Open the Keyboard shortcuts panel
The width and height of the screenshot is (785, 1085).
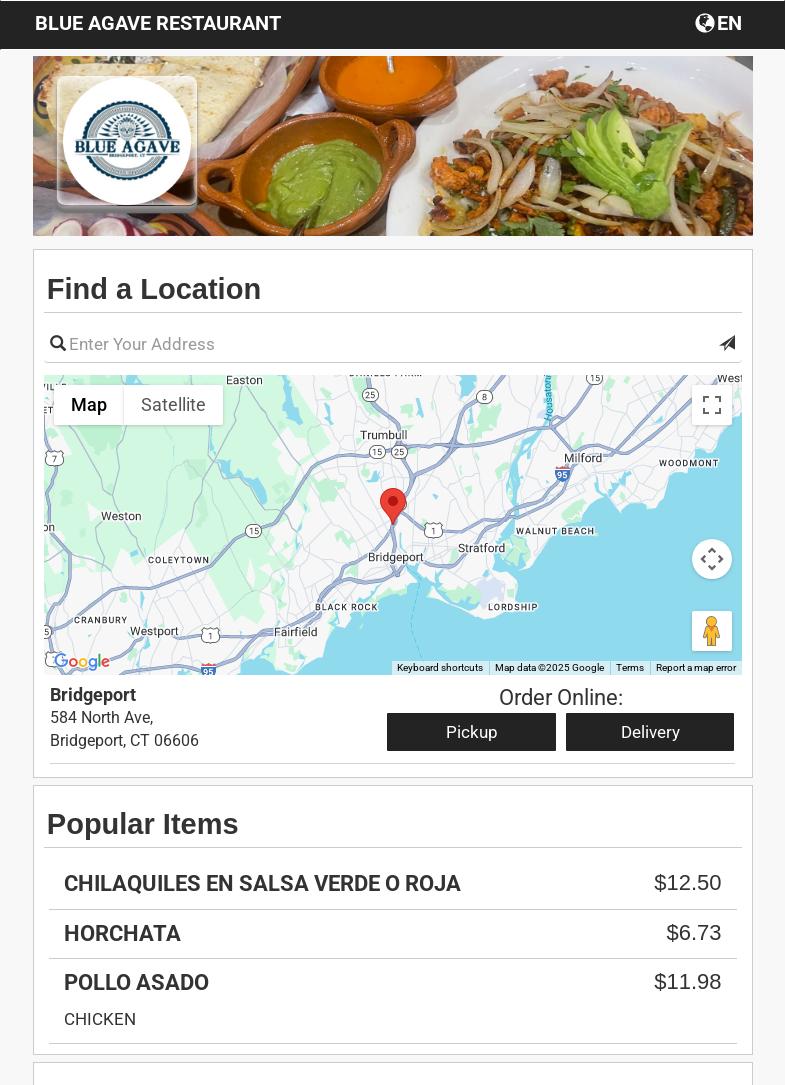pyautogui.click(x=440, y=667)
